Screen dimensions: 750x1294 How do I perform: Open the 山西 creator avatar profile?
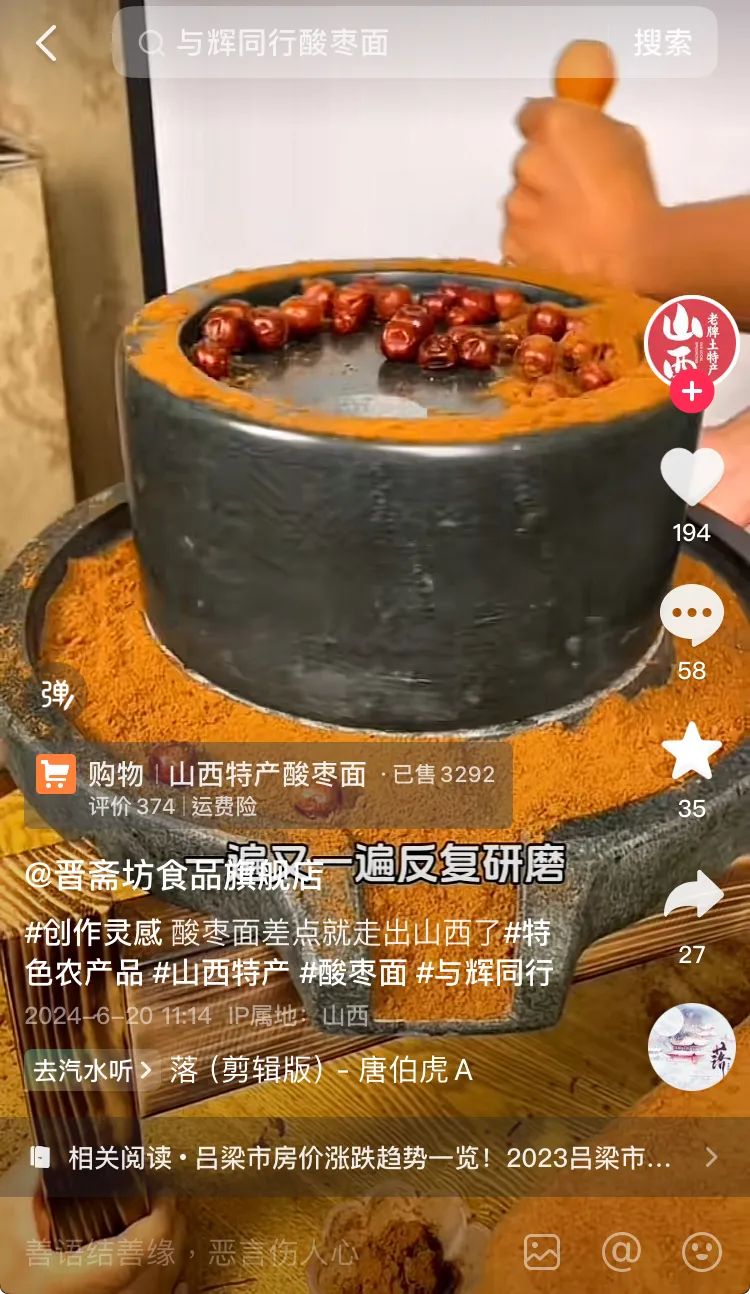[x=691, y=343]
